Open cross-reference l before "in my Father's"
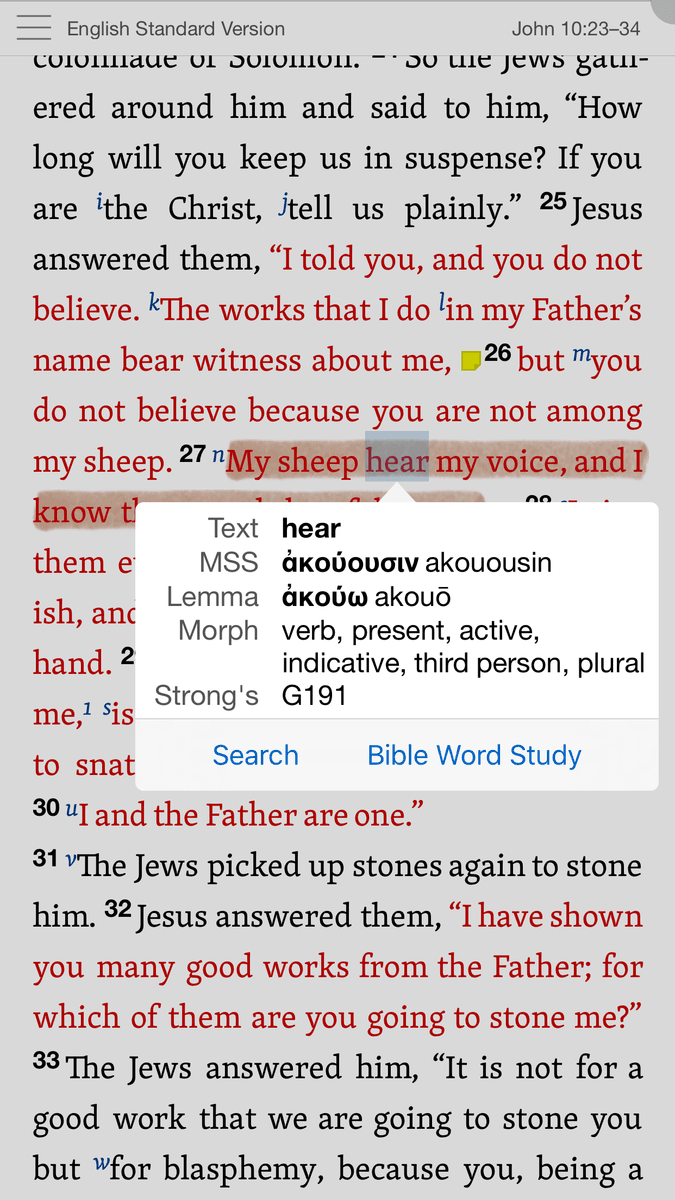The height and width of the screenshot is (1200, 675). 441,305
